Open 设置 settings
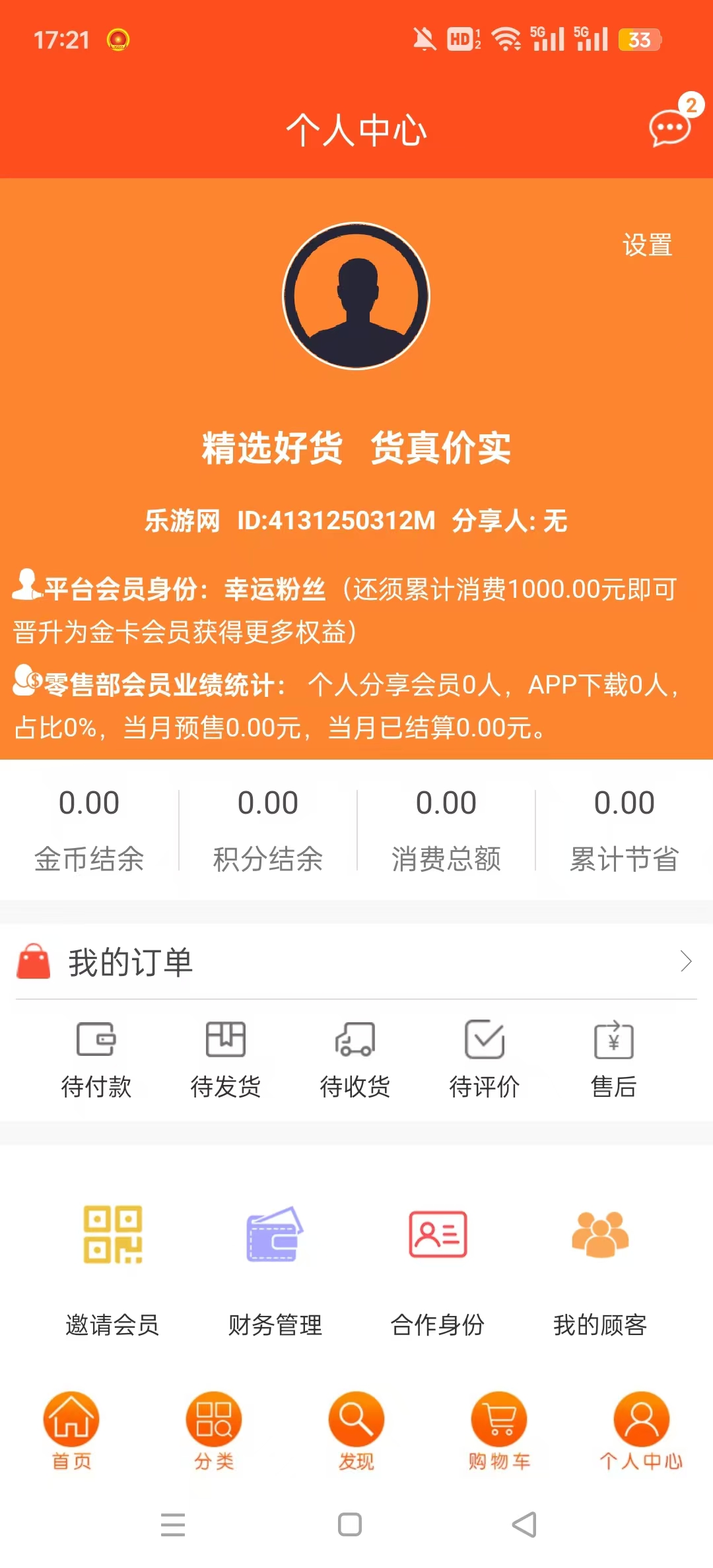 pos(647,245)
